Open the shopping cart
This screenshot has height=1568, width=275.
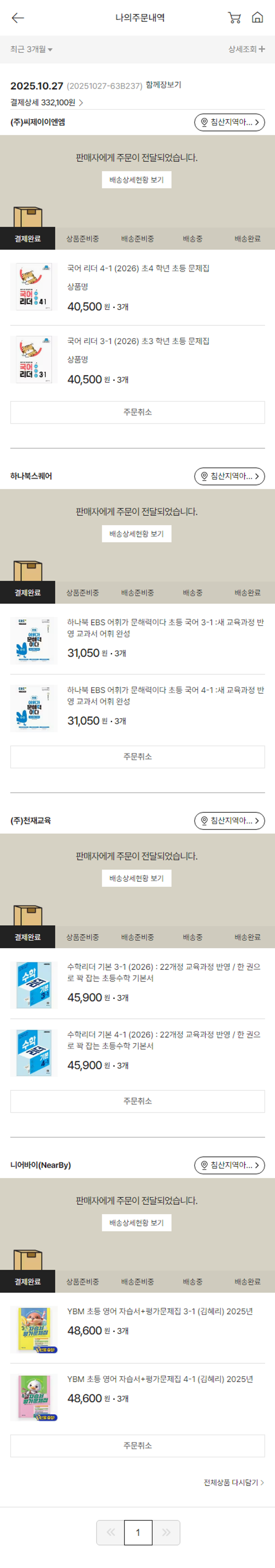[234, 18]
